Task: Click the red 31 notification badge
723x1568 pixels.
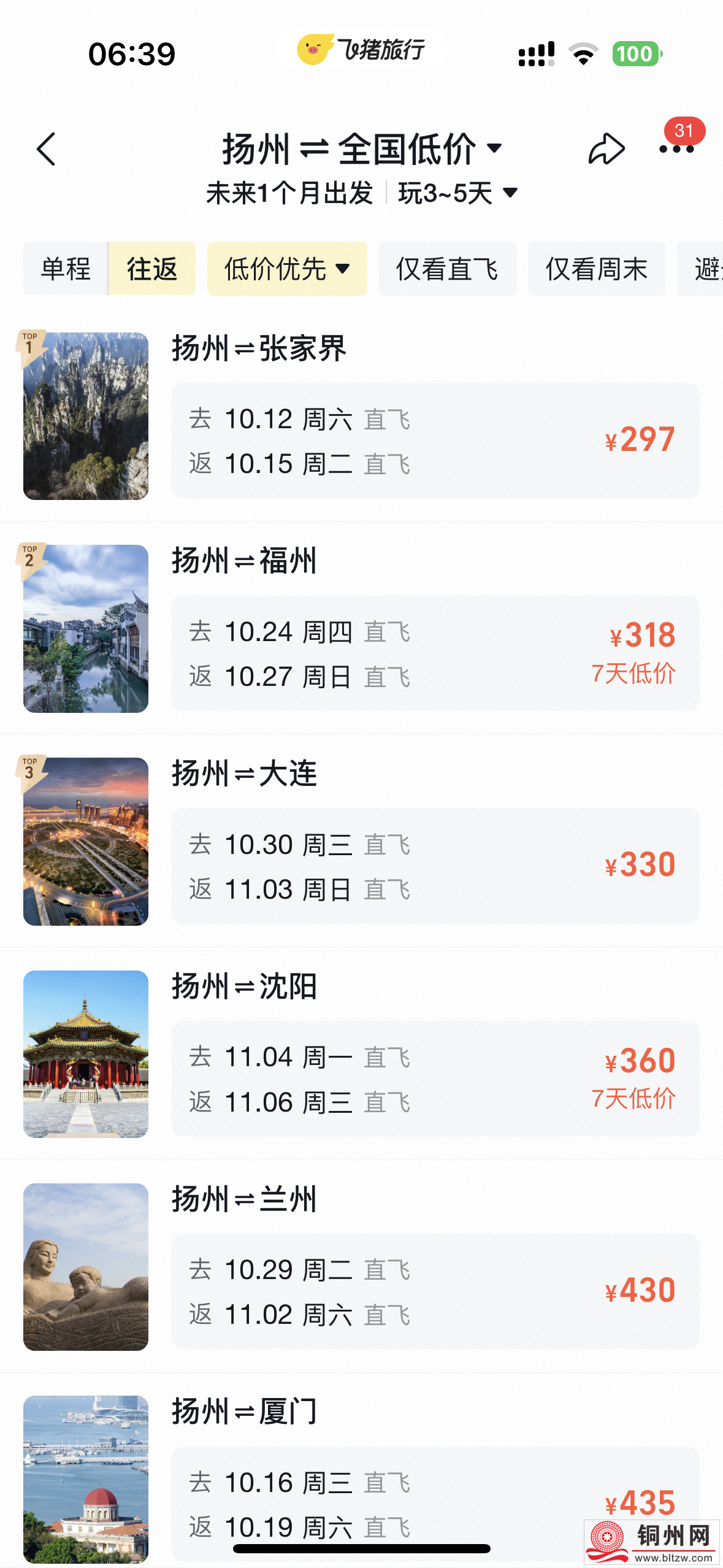Action: (684, 130)
